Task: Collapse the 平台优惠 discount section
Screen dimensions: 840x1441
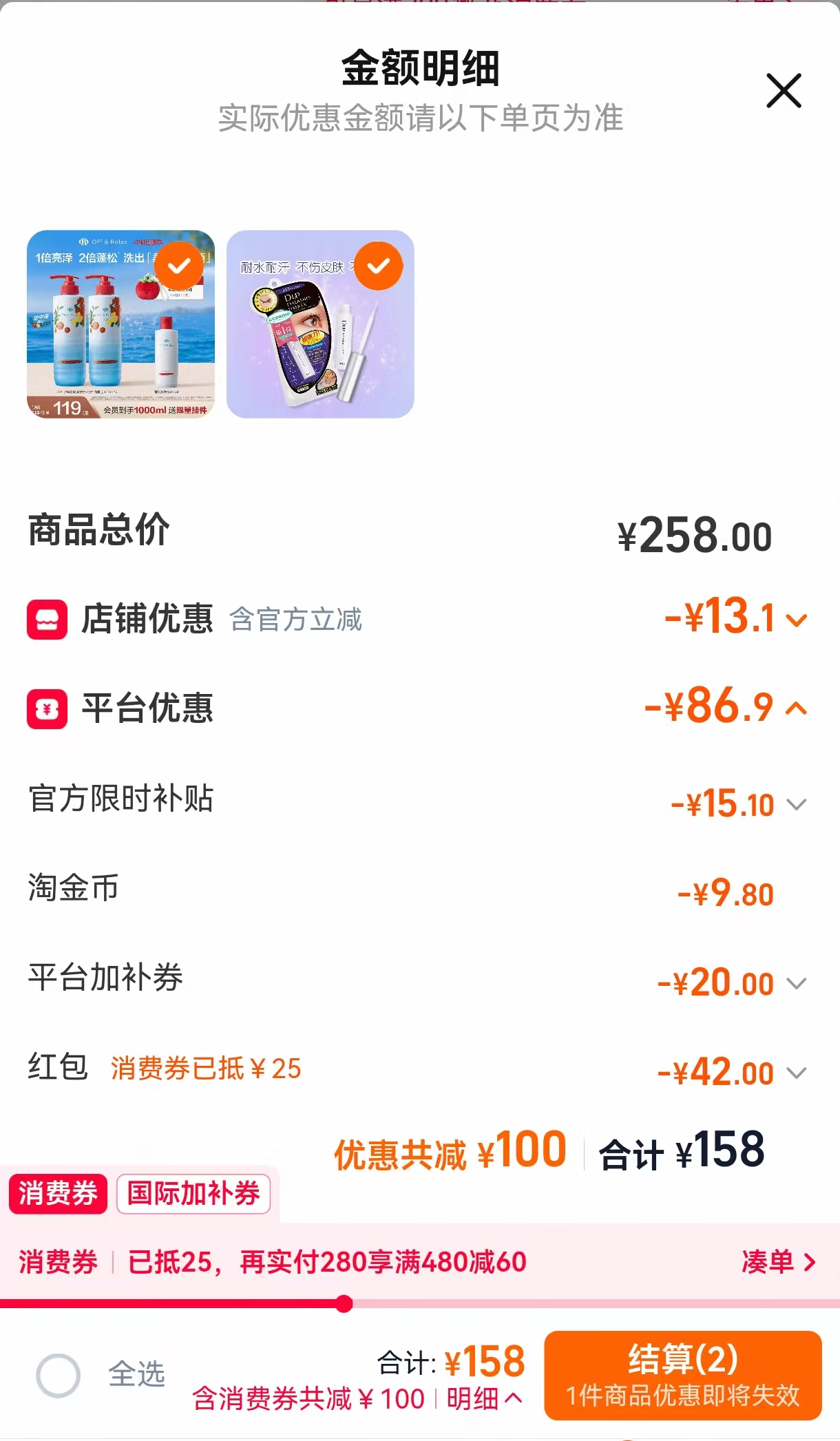Action: 797,708
